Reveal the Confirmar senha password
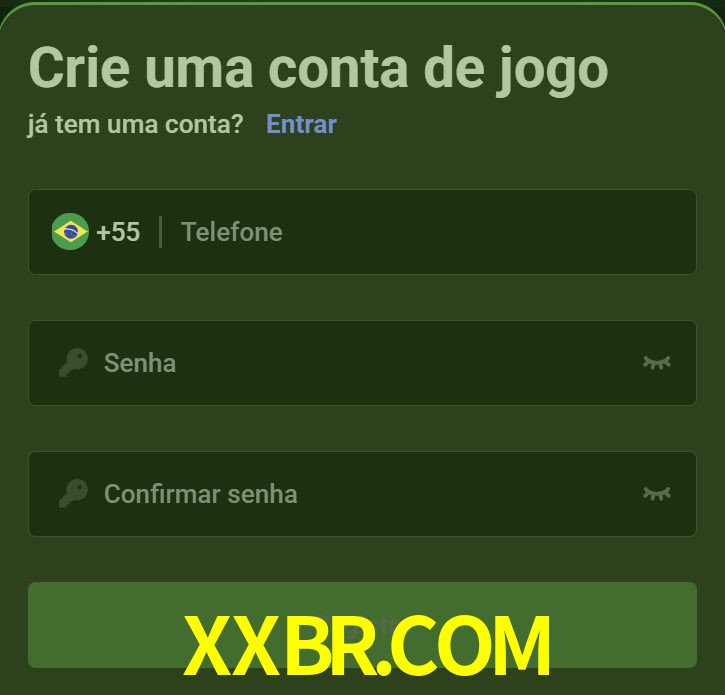Screen dimensions: 725x695 [x=656, y=493]
